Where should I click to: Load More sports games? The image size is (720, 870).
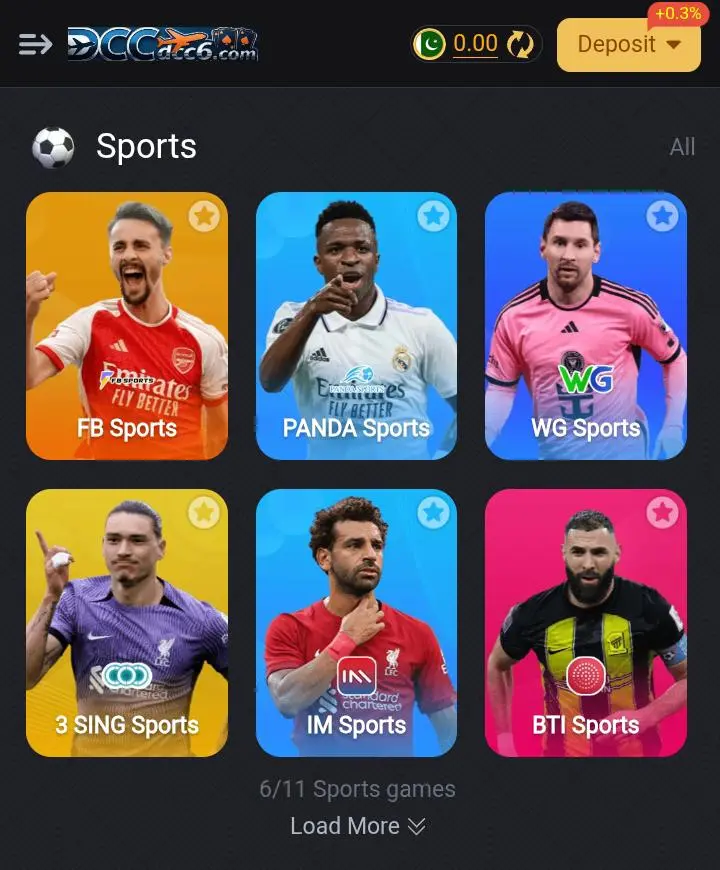[x=357, y=826]
